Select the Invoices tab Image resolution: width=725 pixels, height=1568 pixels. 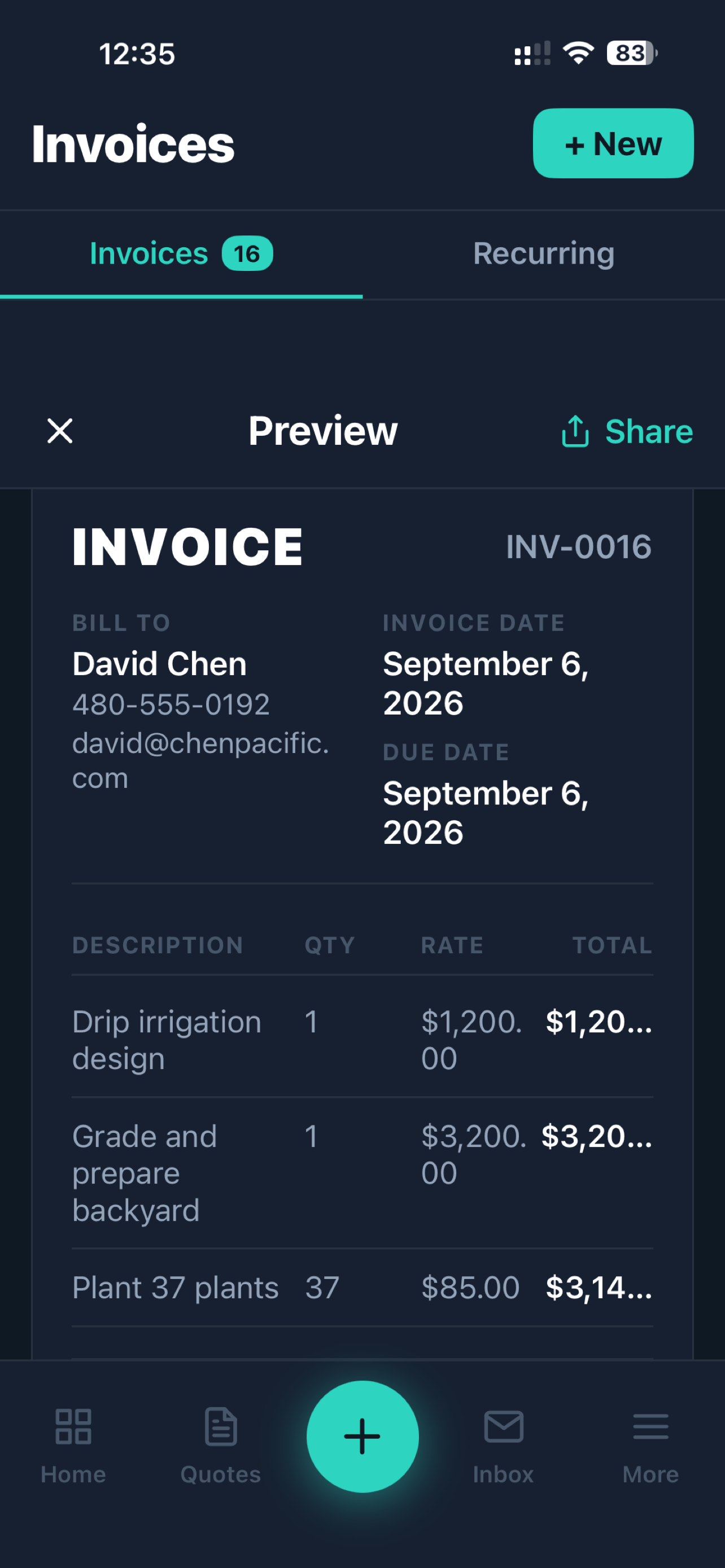click(x=181, y=254)
